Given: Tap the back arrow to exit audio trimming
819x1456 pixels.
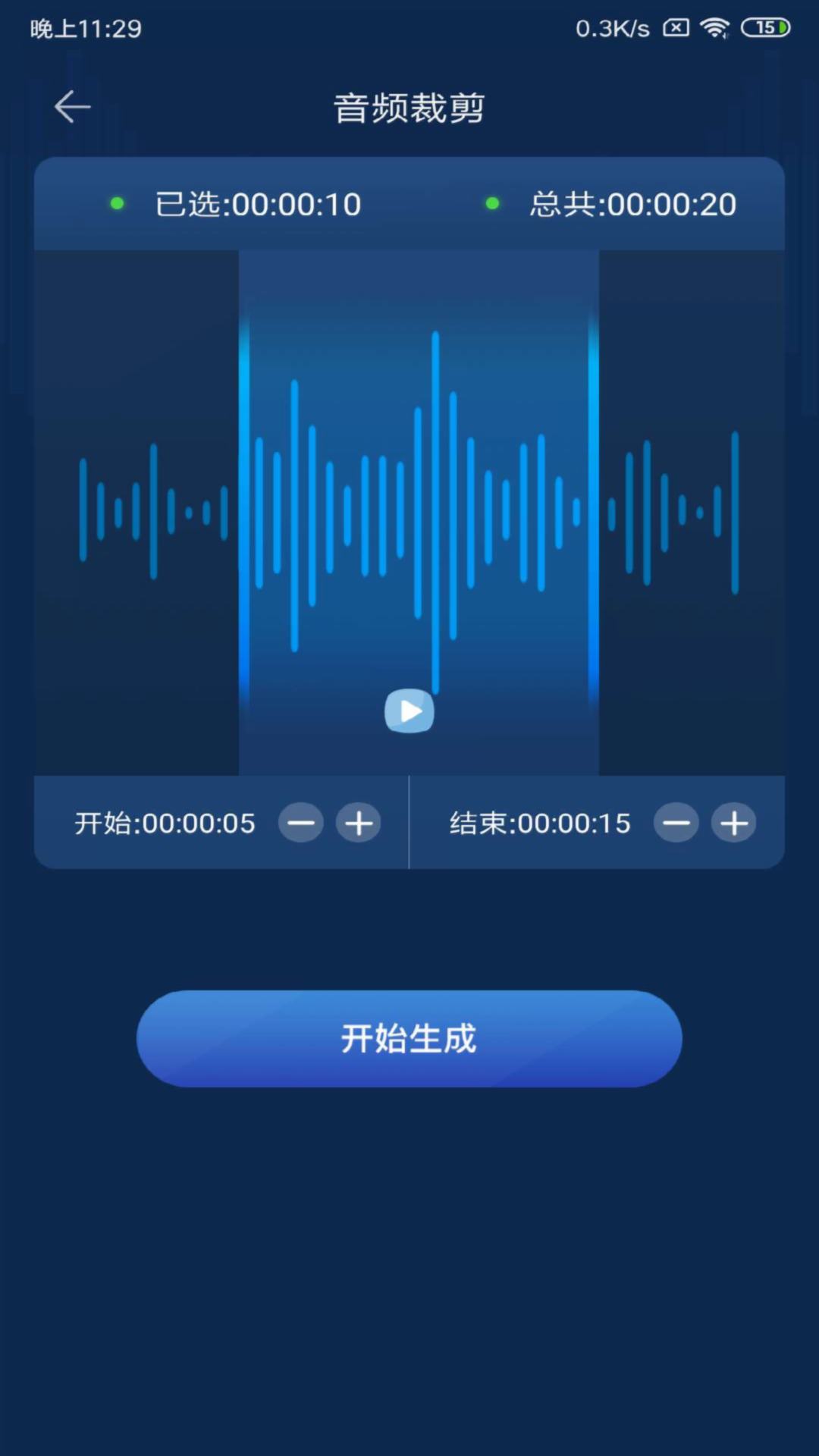Looking at the screenshot, I should click(x=72, y=106).
